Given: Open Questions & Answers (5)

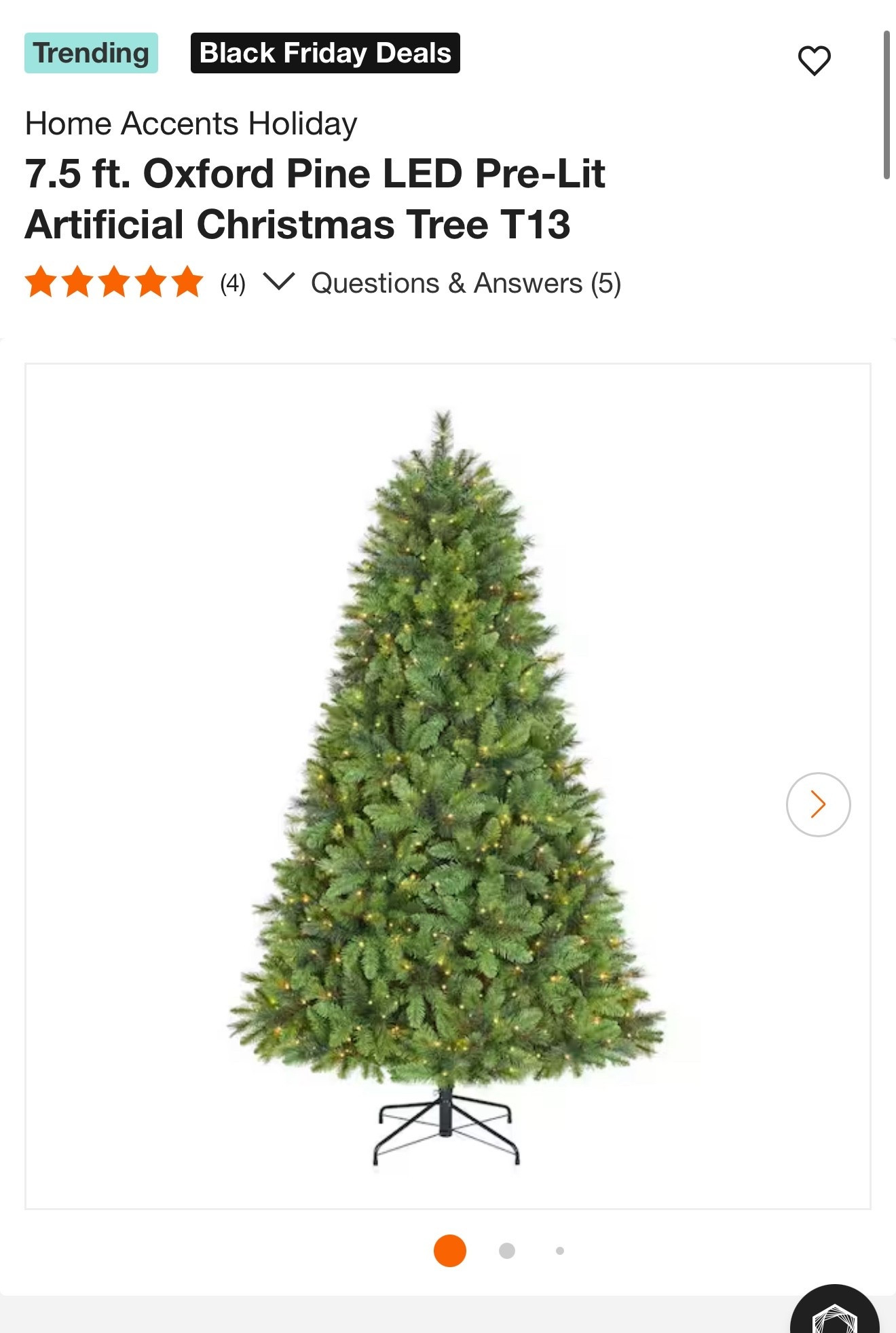Looking at the screenshot, I should pos(465,284).
